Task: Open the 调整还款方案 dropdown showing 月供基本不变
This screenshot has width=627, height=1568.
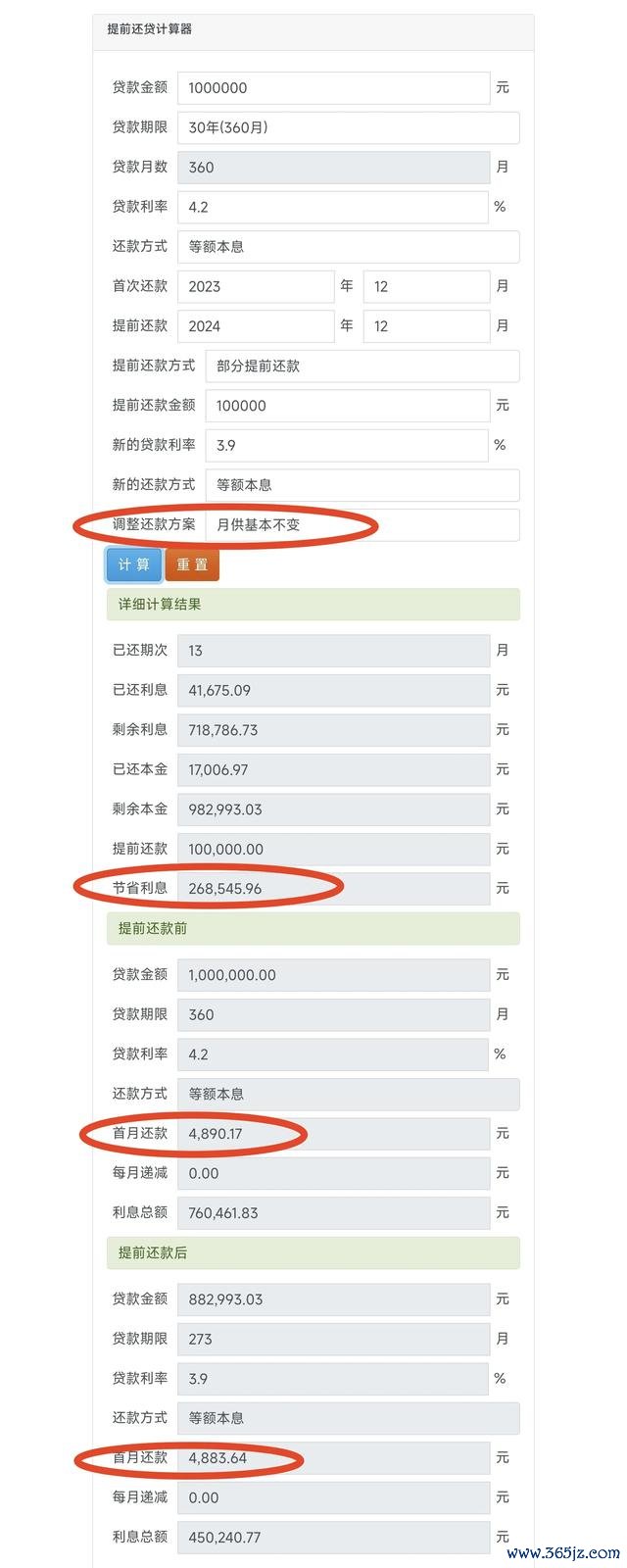Action: tap(362, 525)
